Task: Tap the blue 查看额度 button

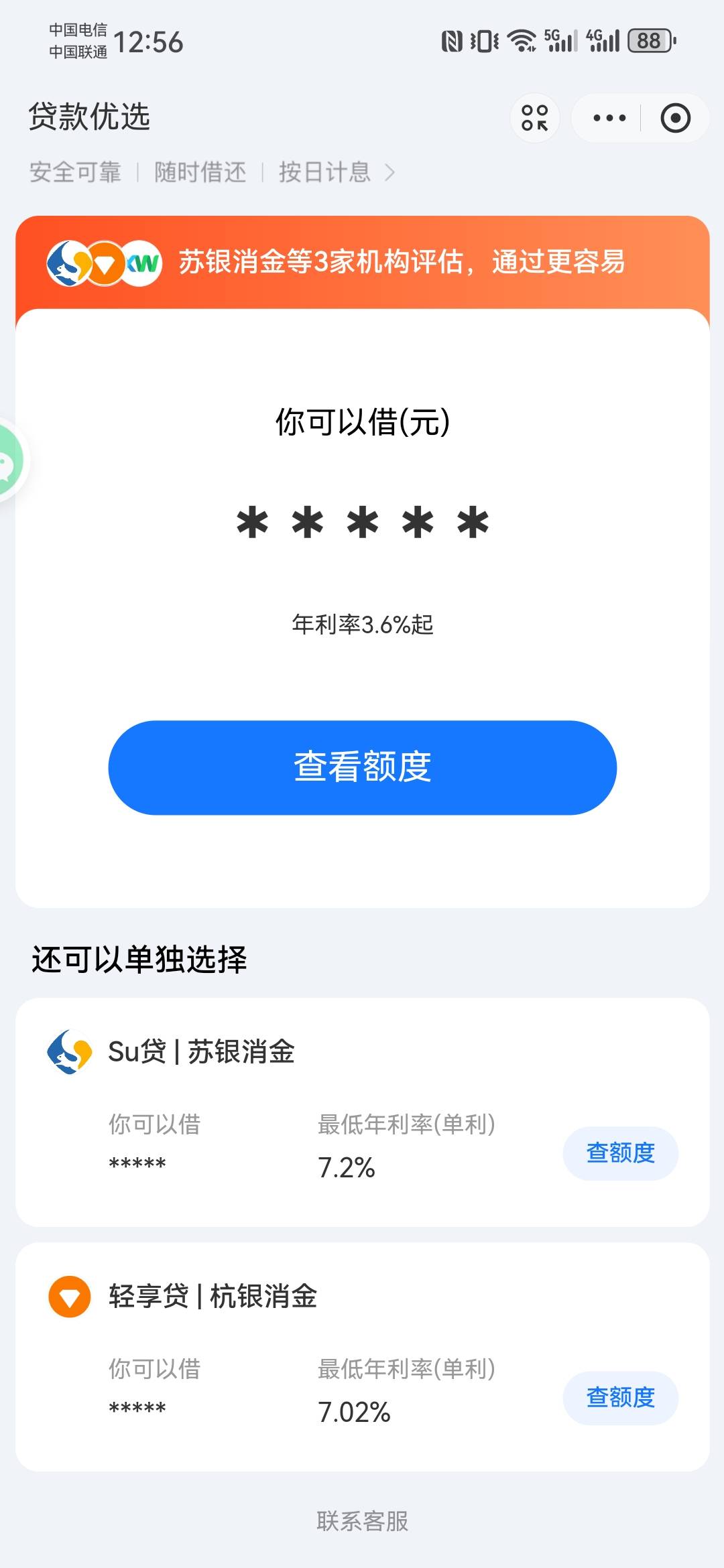Action: [x=362, y=767]
